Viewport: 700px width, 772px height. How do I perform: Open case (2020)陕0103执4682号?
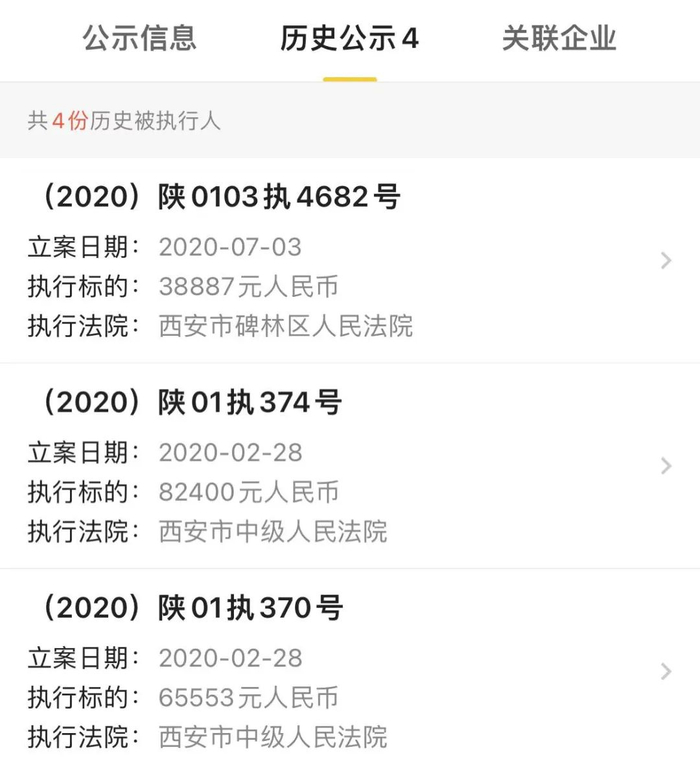350,260
